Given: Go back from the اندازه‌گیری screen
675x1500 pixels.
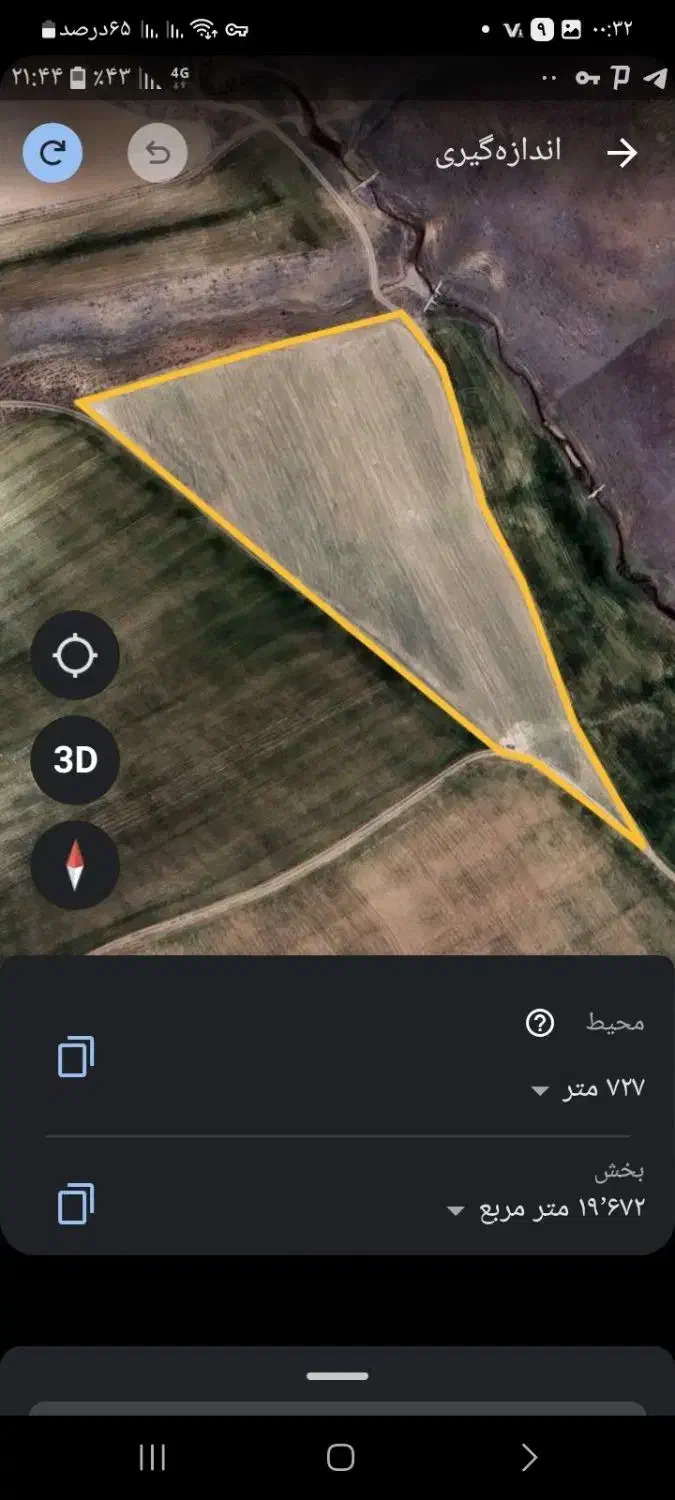Looking at the screenshot, I should (x=622, y=153).
